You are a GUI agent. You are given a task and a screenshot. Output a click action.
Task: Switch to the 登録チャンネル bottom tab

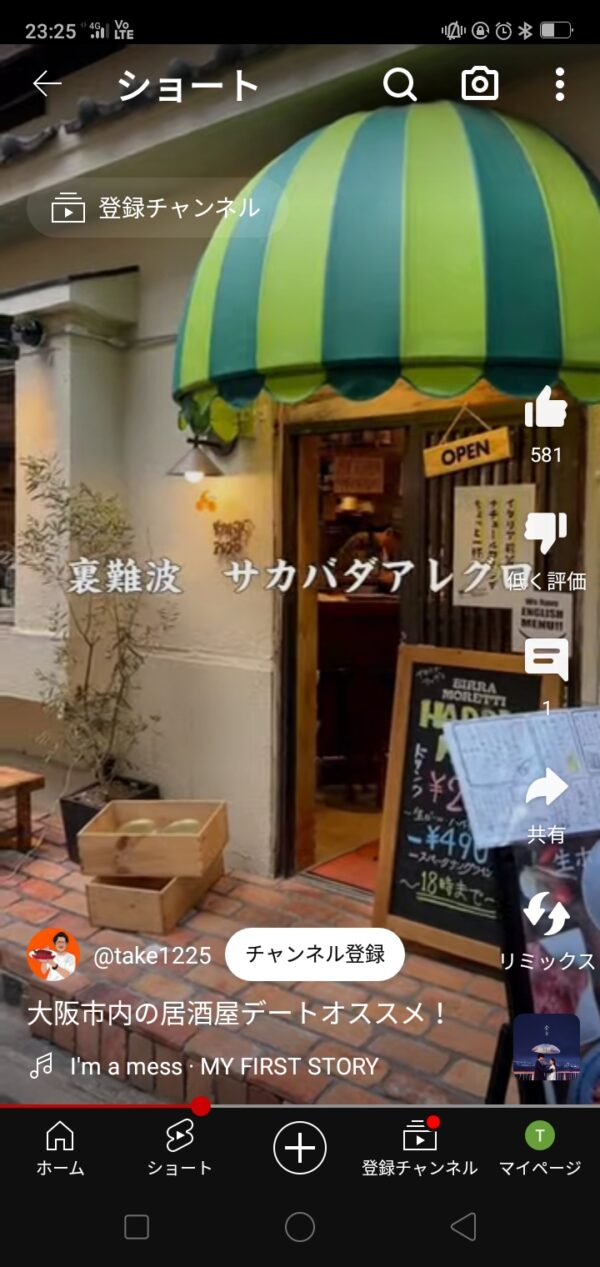coord(420,1147)
